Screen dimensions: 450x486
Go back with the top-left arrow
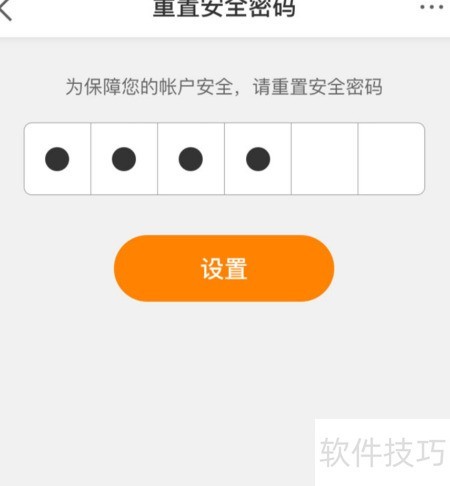click(x=5, y=9)
